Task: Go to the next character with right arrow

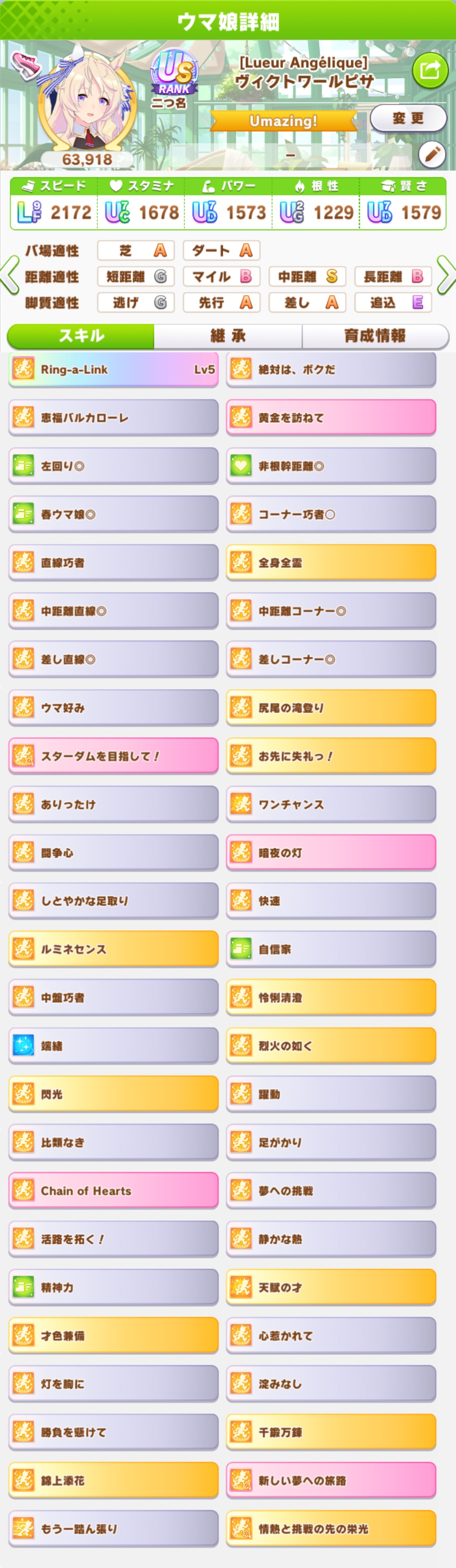Action: (x=446, y=276)
